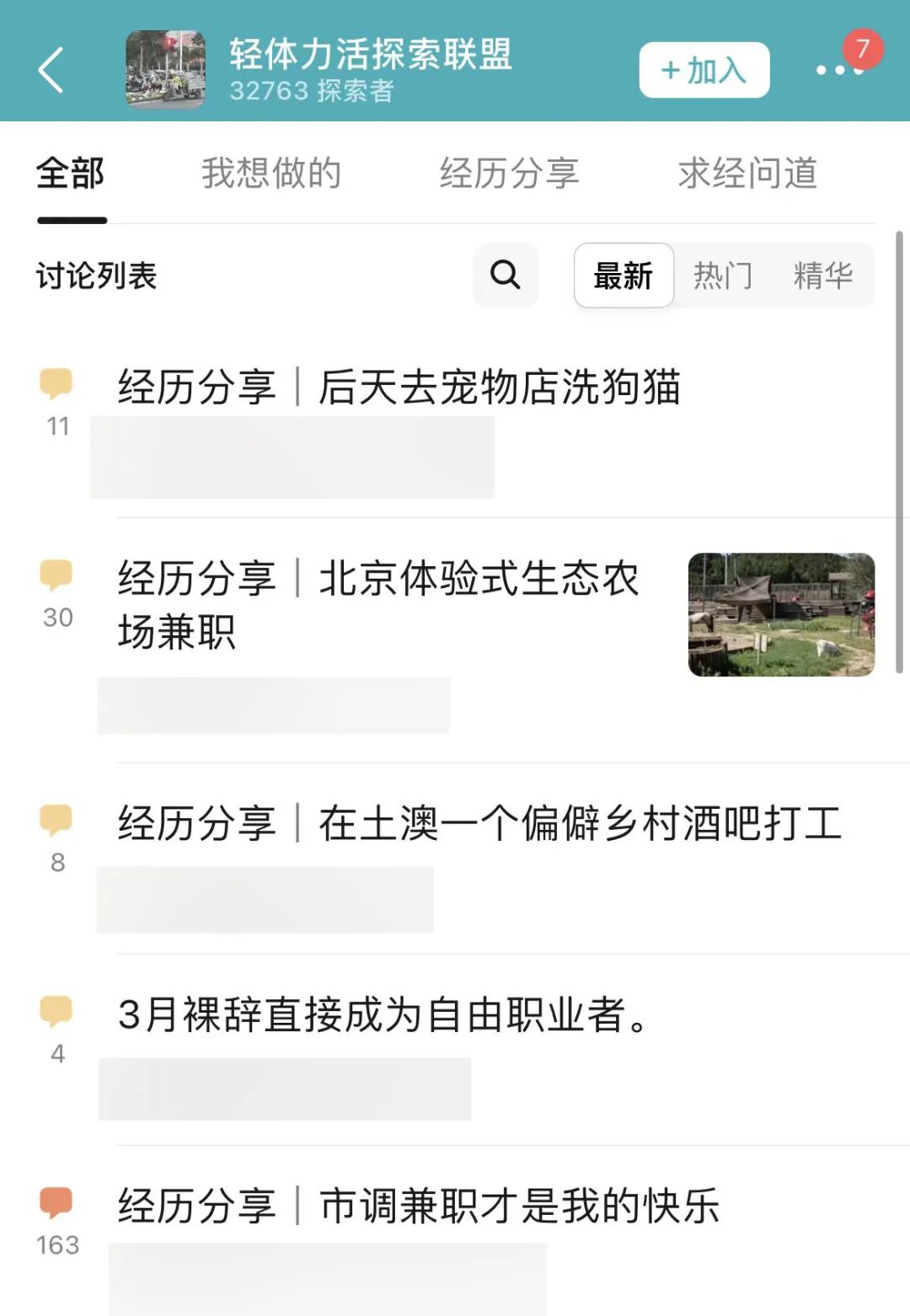Open the post 后天去宠物店洗狗猫

399,388
